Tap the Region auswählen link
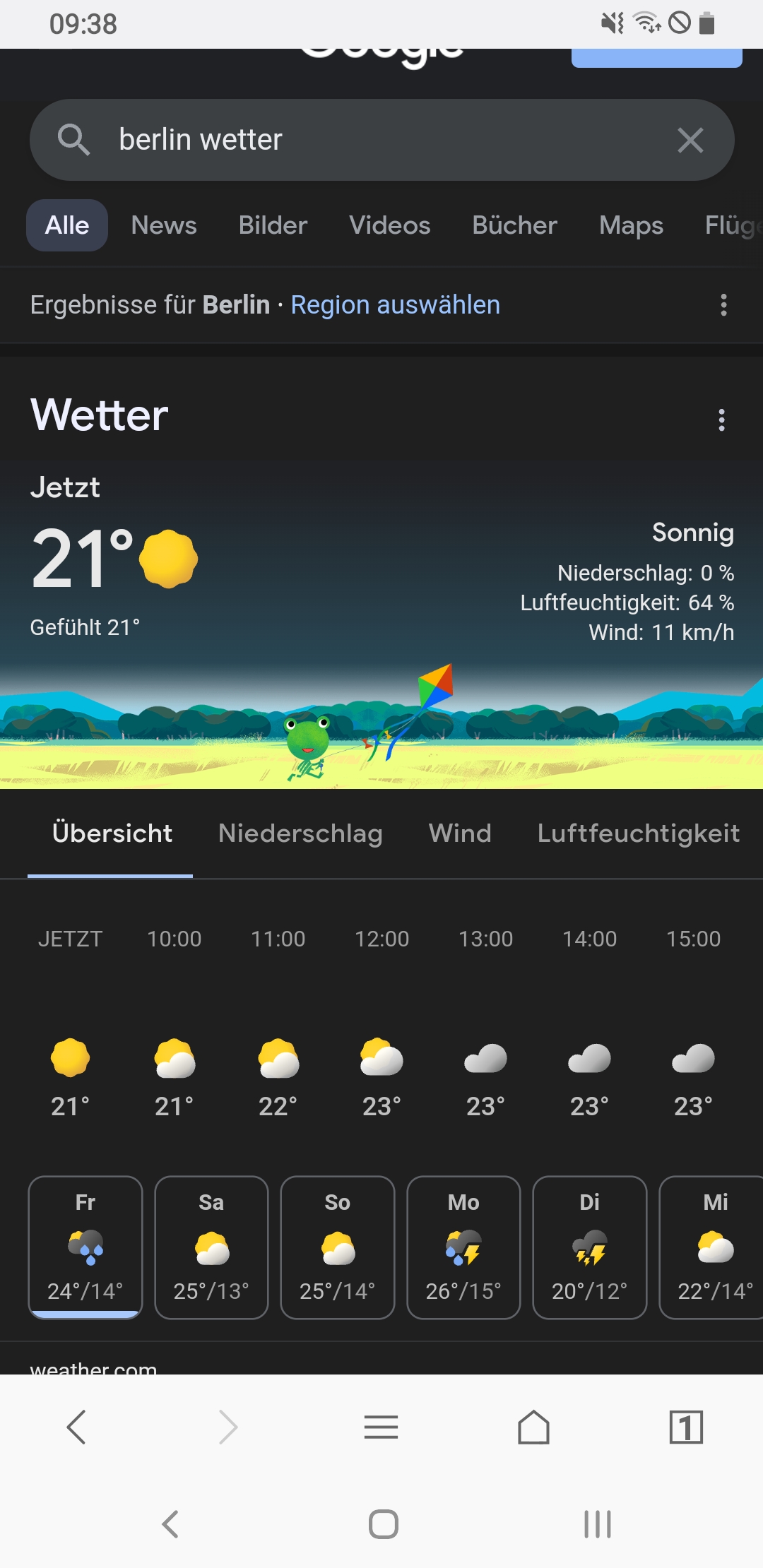Screen dimensions: 763x1568 396,305
